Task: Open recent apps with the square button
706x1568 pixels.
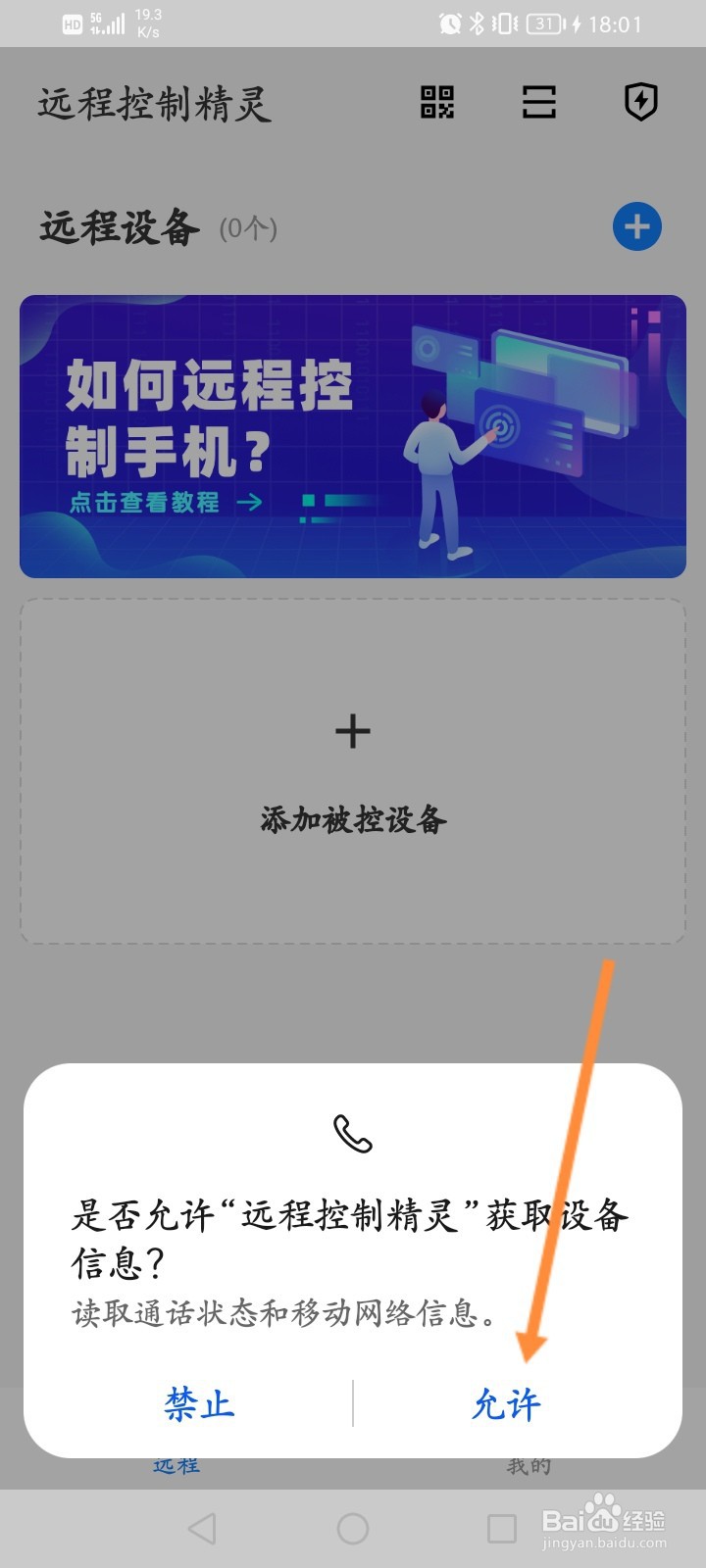Action: tap(500, 1527)
